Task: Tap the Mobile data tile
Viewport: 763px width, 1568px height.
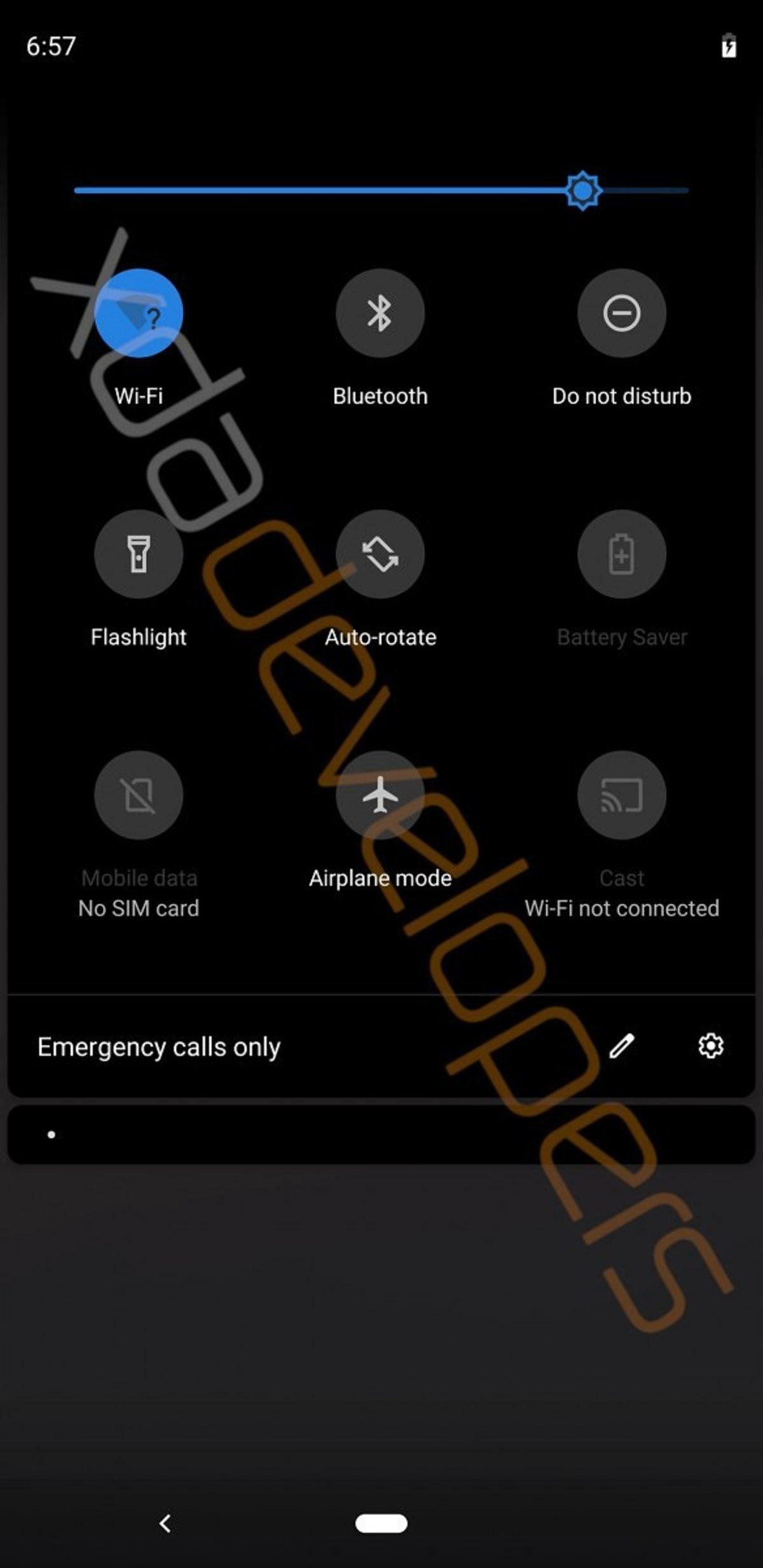Action: (x=138, y=795)
